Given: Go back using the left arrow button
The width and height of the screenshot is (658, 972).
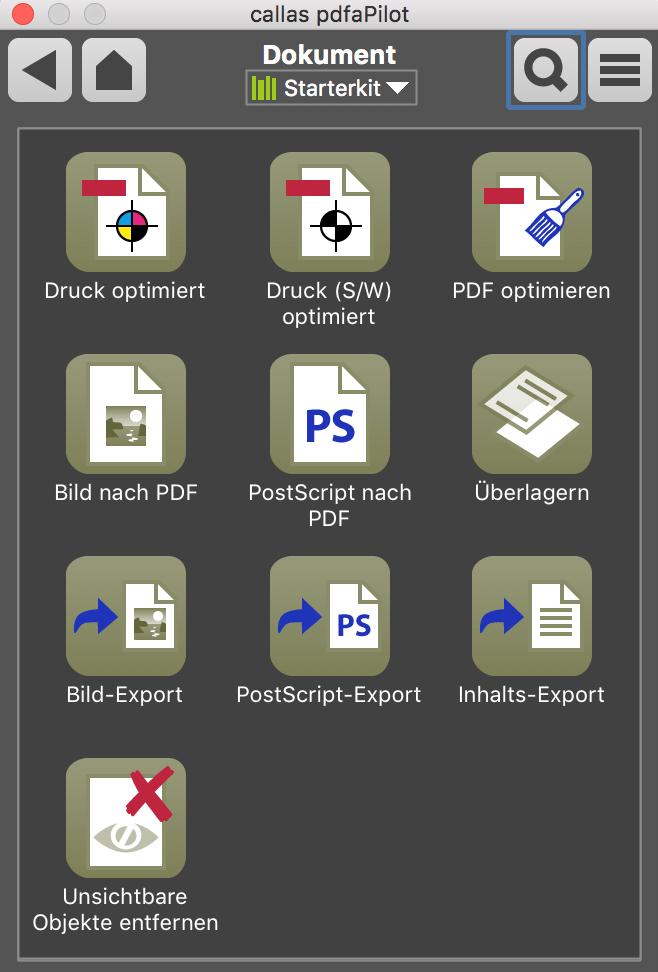Looking at the screenshot, I should click(x=40, y=70).
